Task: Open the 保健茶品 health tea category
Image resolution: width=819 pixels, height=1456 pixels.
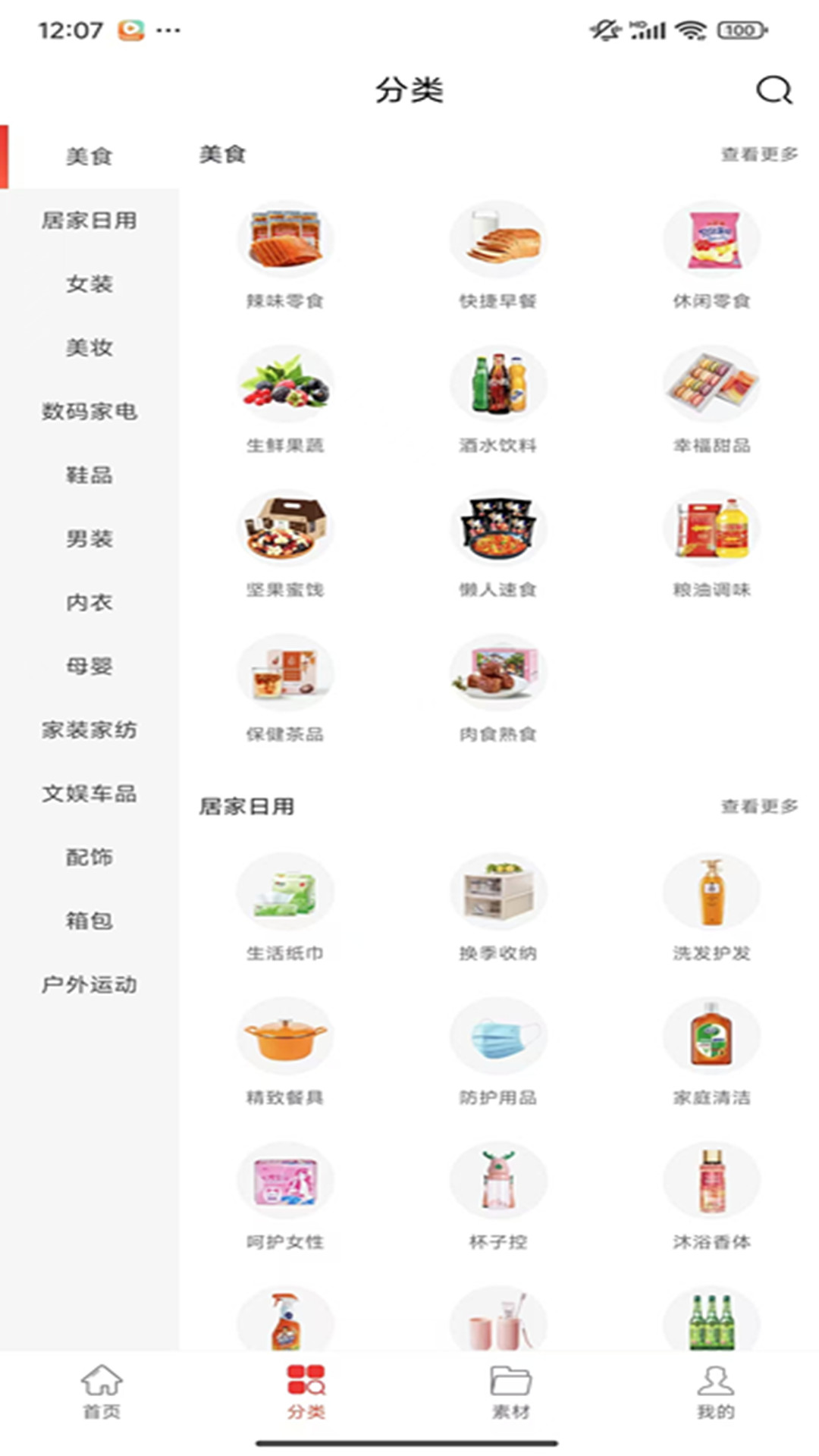Action: [285, 672]
